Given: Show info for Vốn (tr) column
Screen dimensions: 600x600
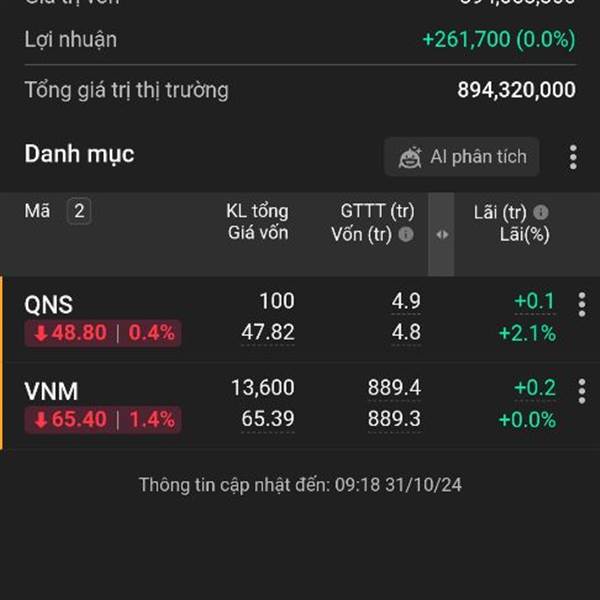Looking at the screenshot, I should point(406,235).
